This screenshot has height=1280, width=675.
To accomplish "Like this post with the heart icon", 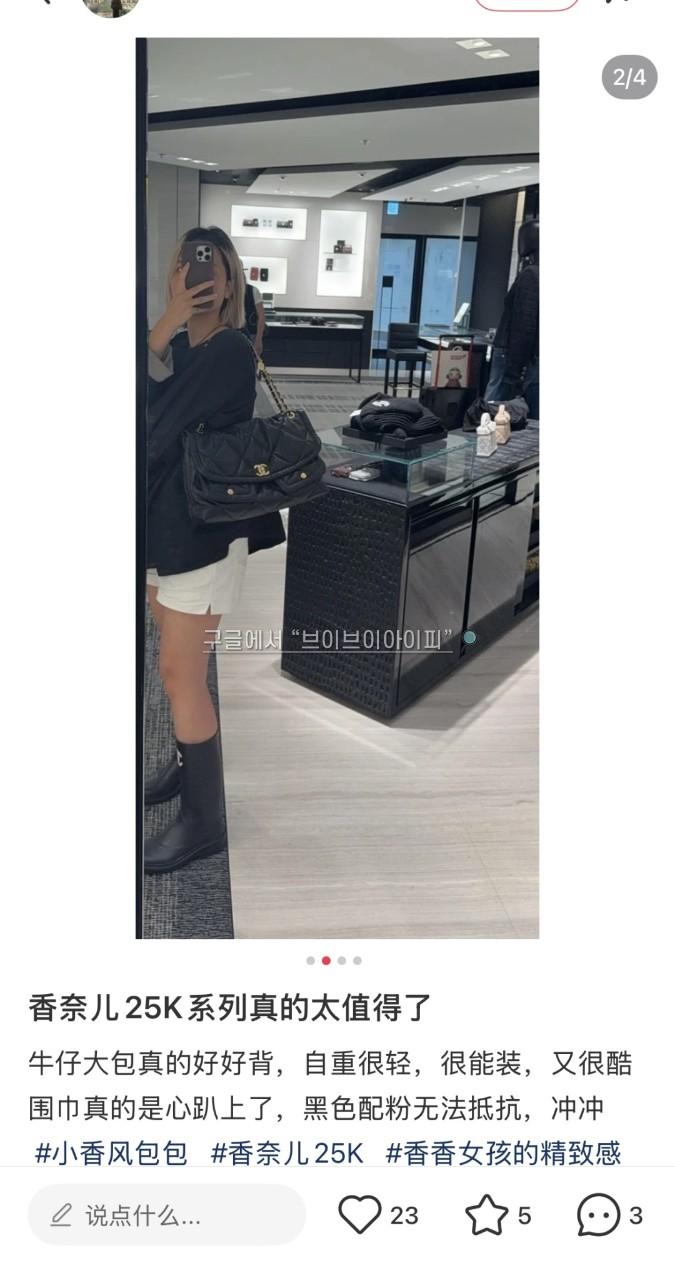I will [x=360, y=1215].
